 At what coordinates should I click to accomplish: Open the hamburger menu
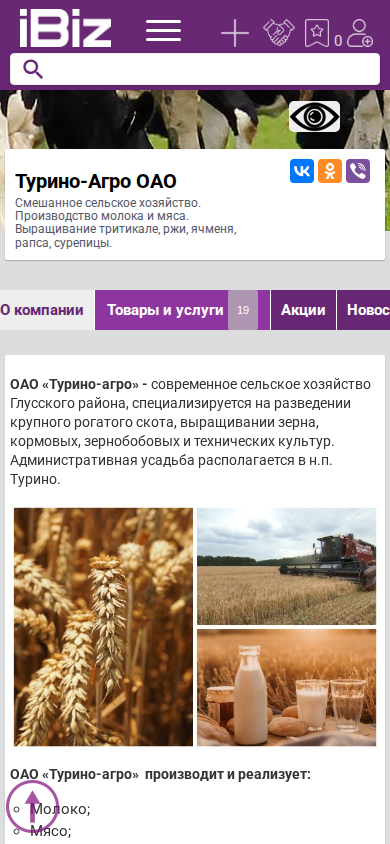(163, 30)
